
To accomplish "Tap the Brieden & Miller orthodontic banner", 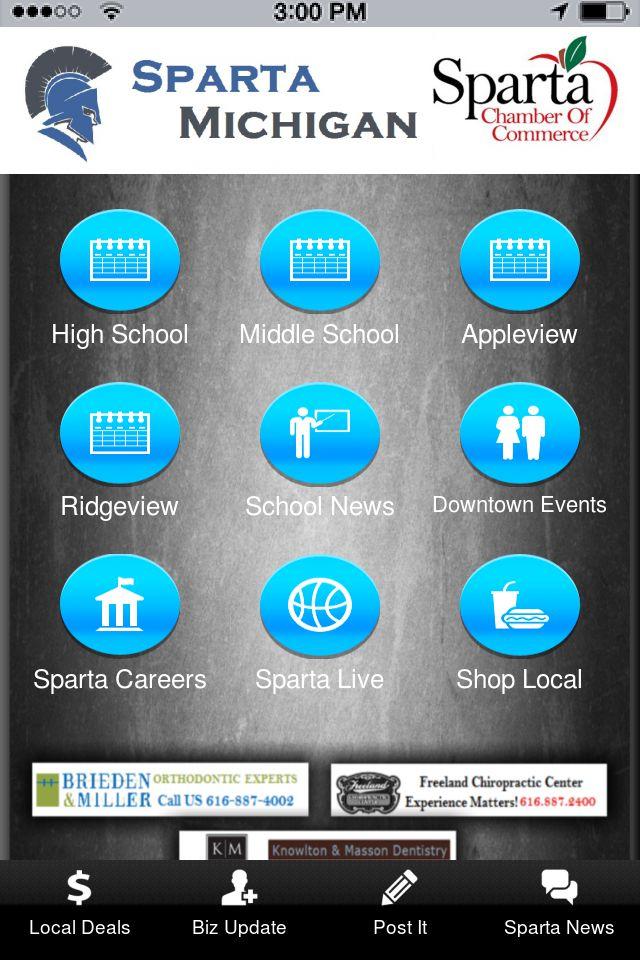I will point(170,789).
